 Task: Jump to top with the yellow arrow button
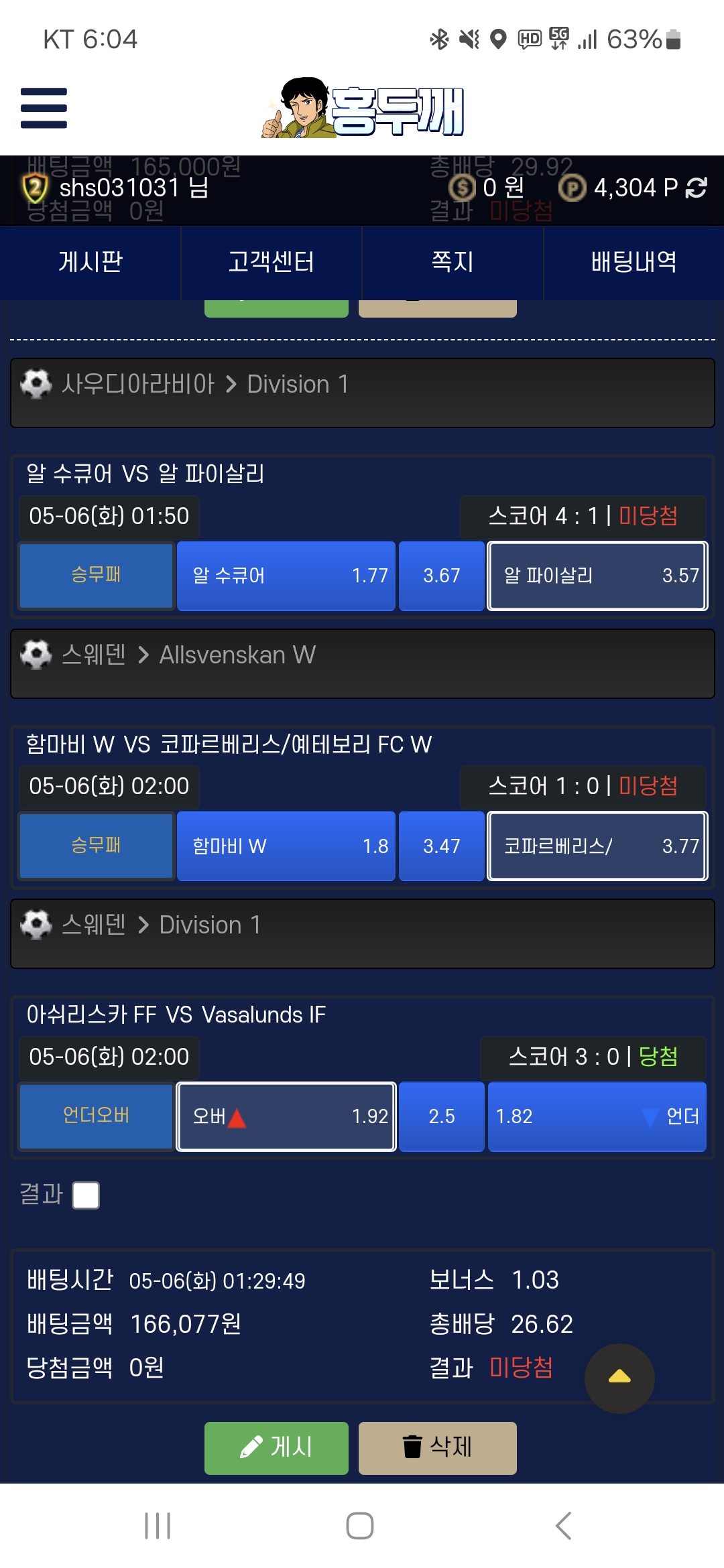pos(619,1378)
